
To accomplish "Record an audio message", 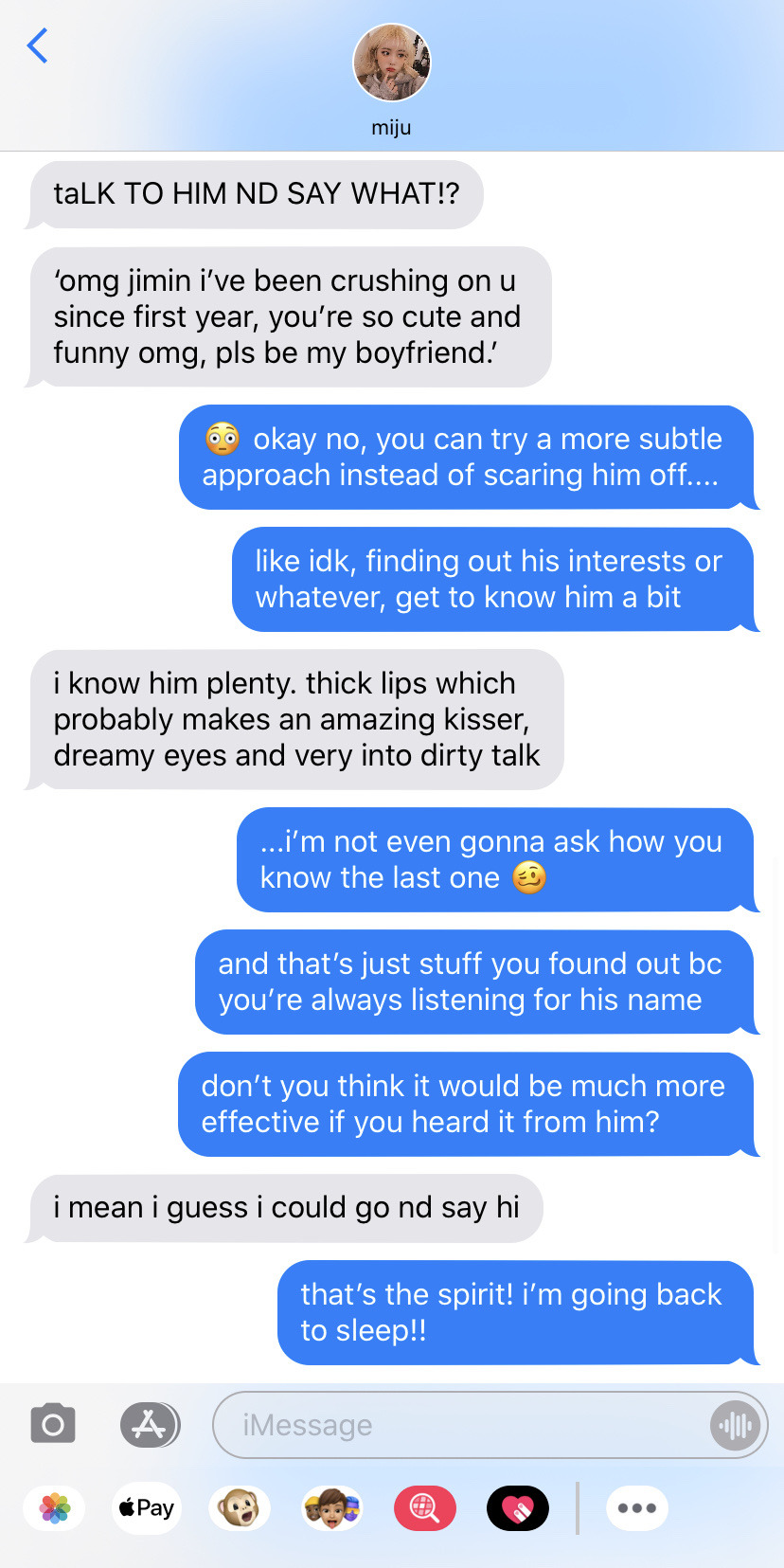I will click(735, 1424).
